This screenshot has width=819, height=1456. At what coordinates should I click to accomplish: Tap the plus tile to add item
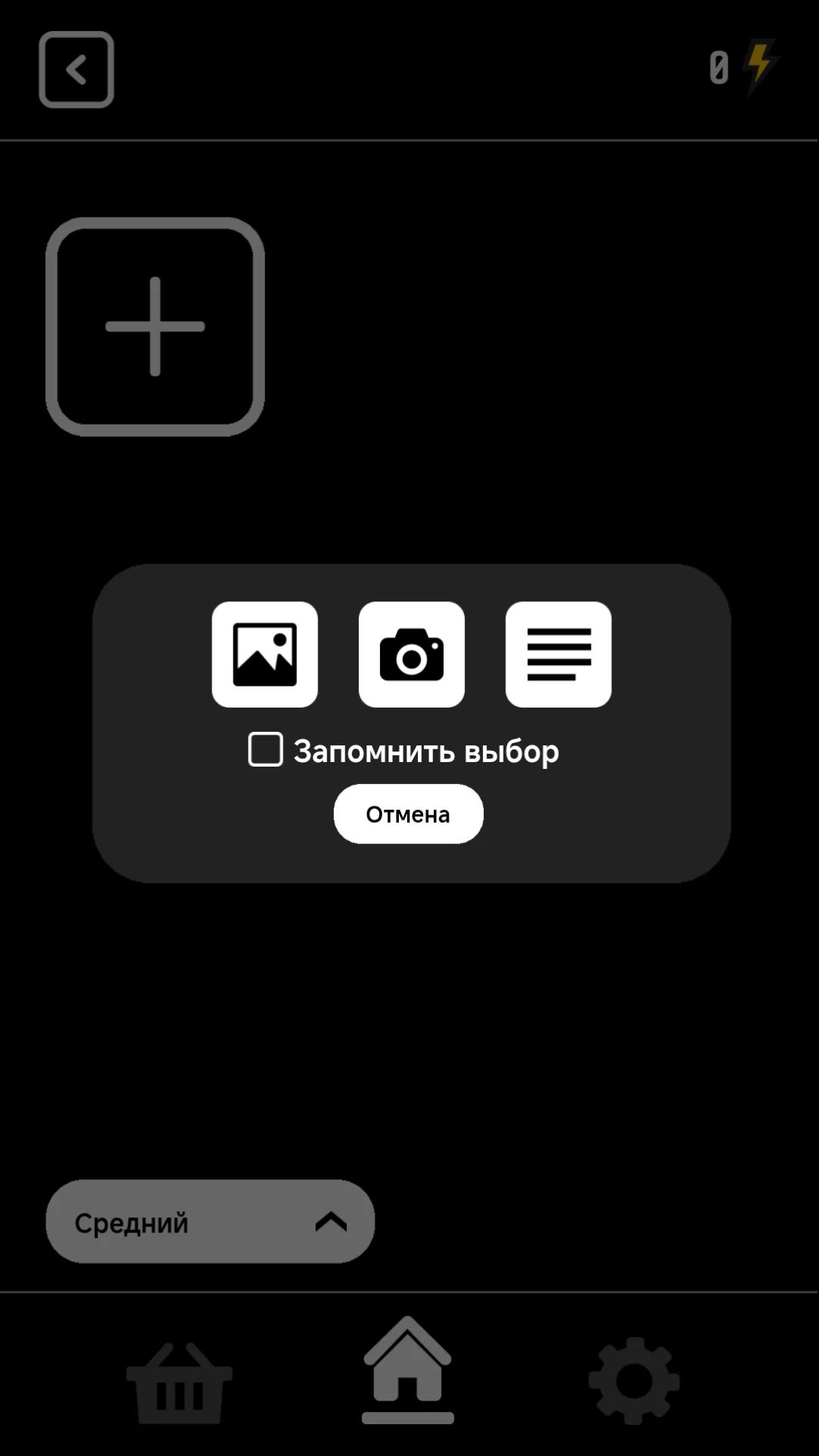[155, 327]
